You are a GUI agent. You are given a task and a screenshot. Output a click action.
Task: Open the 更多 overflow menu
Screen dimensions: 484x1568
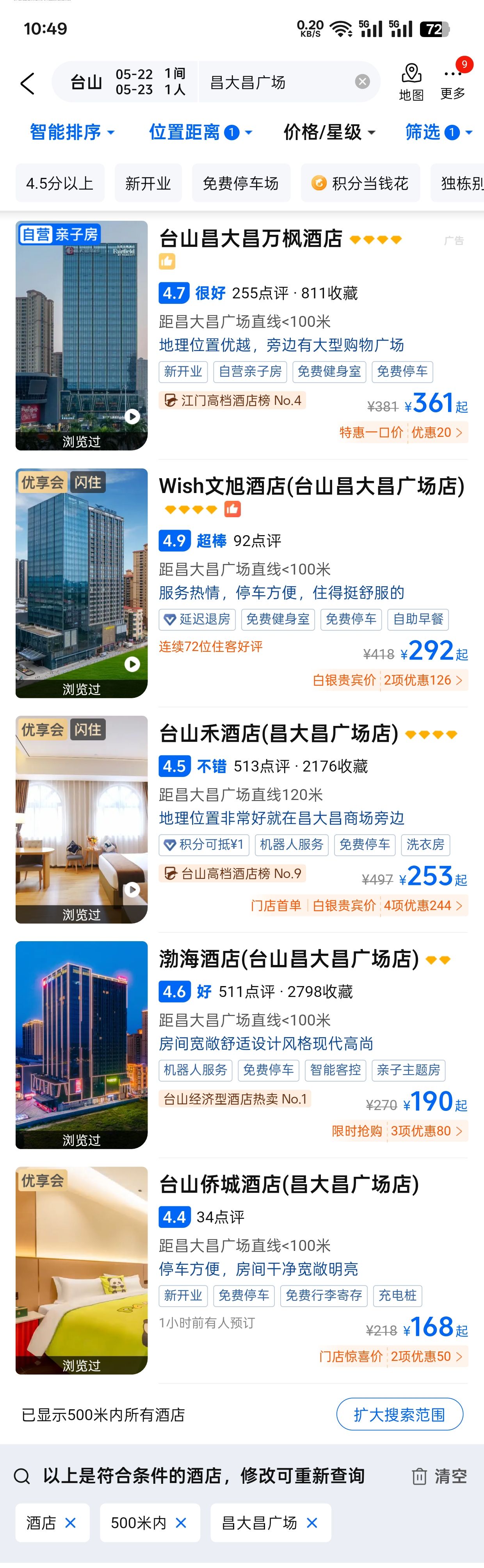[452, 82]
